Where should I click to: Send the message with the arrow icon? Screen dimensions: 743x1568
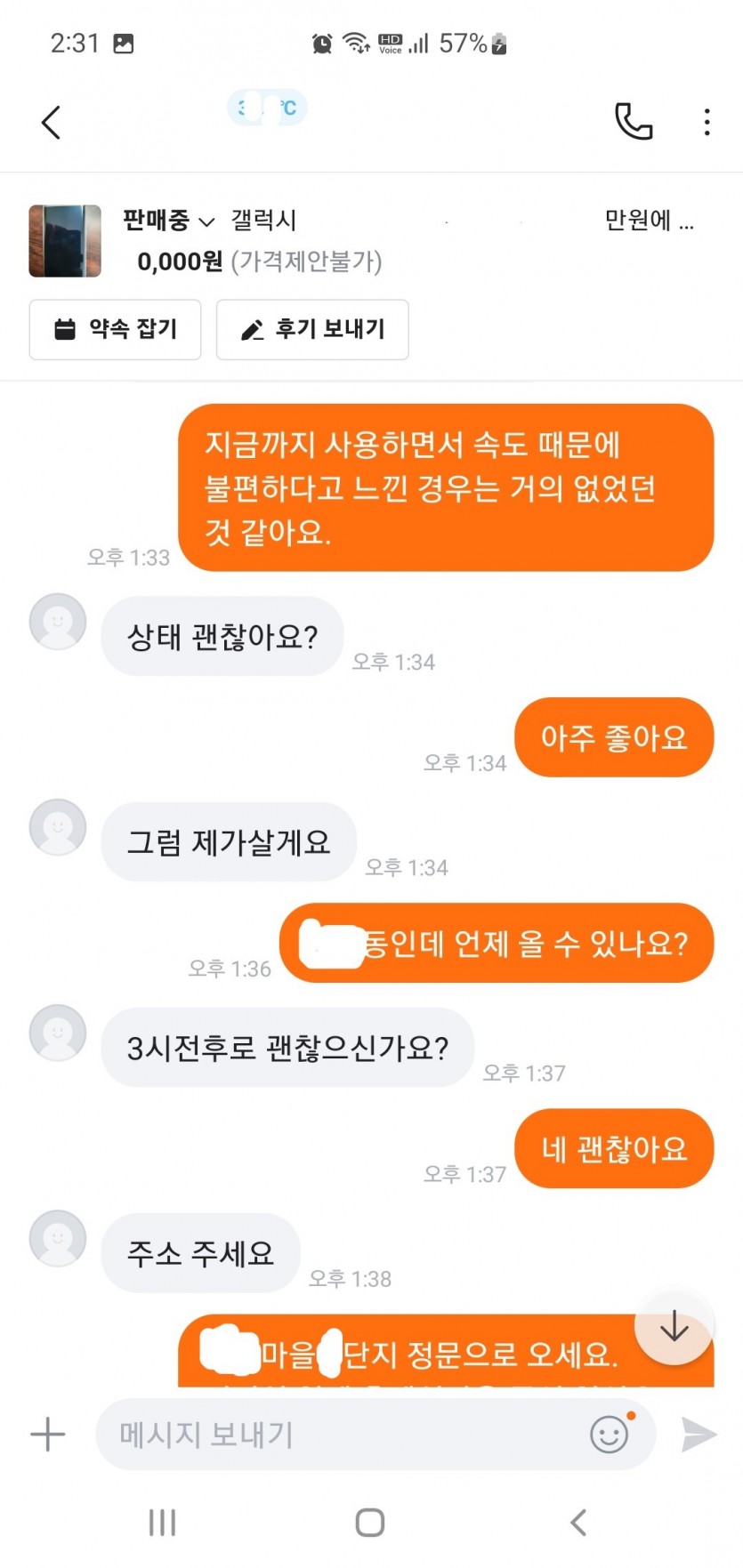click(699, 1434)
